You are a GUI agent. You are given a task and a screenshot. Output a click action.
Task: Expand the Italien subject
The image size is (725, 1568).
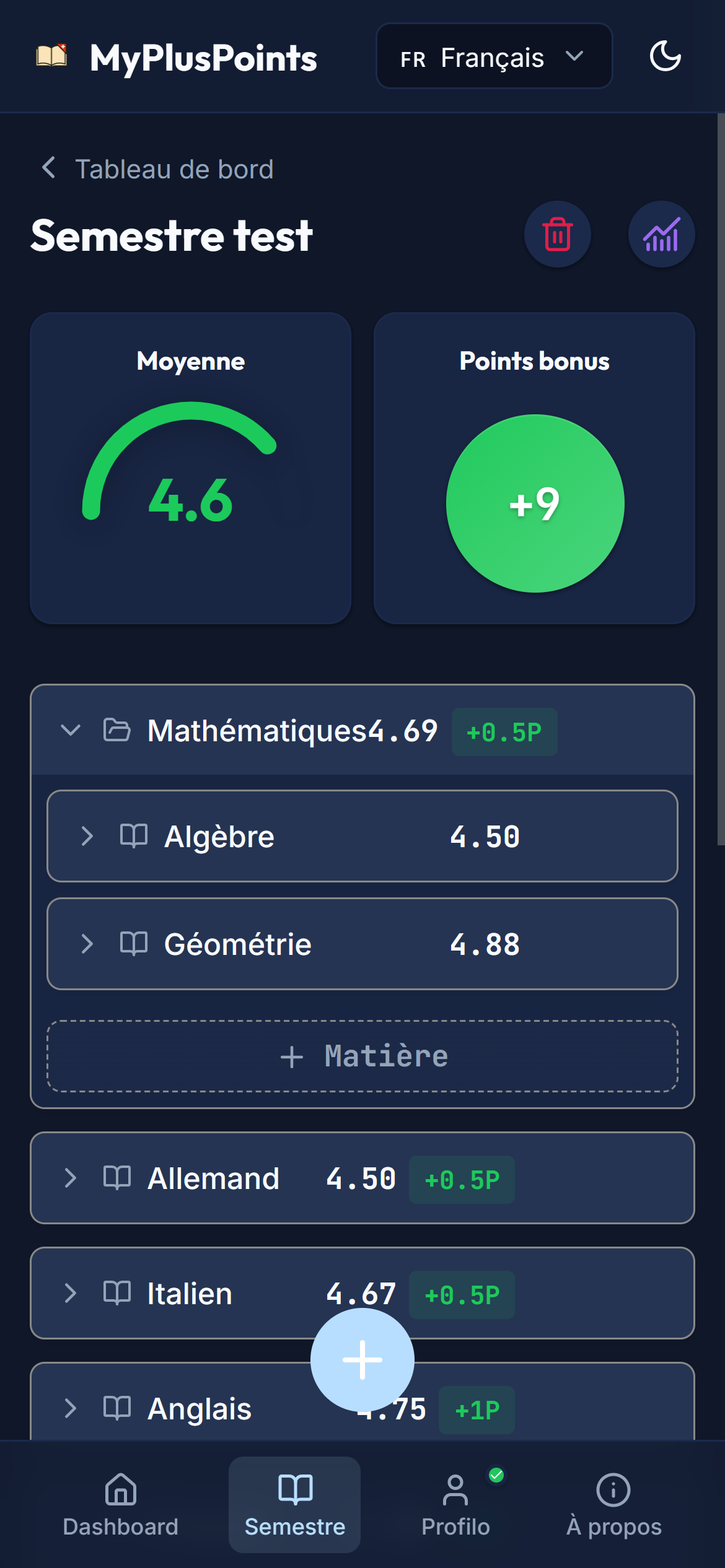pos(71,1293)
